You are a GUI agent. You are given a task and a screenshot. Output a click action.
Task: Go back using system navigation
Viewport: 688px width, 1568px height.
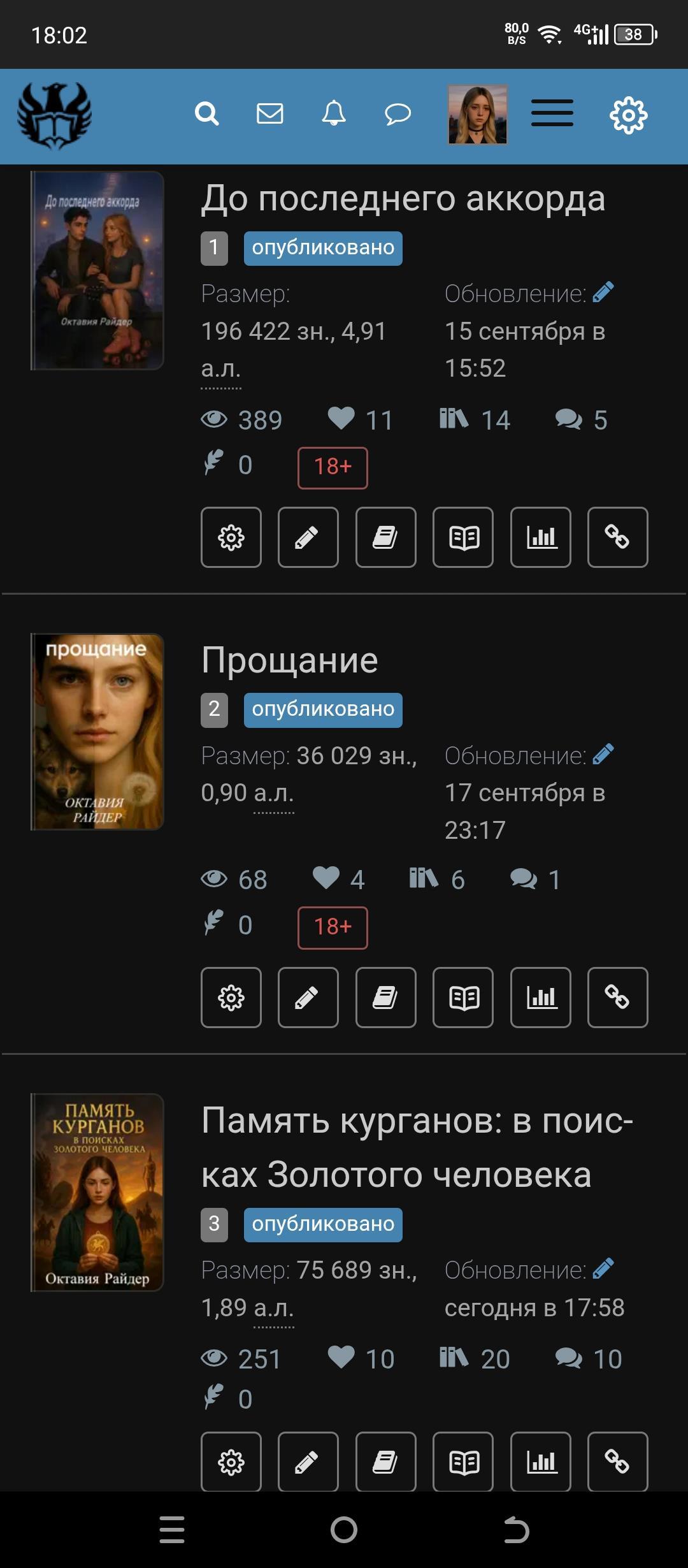(x=516, y=1530)
